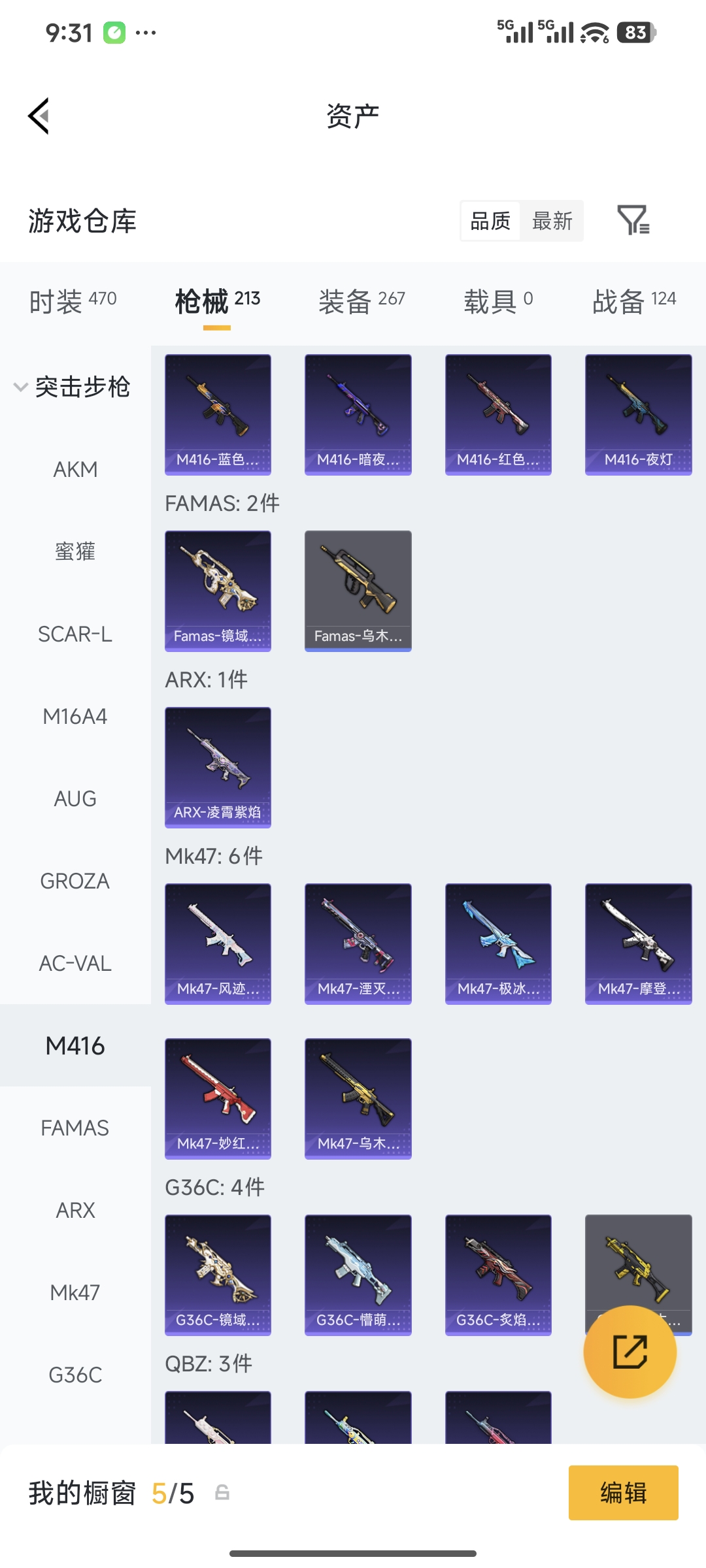Switch to the 装备 tab
Image resolution: width=706 pixels, height=1568 pixels.
coord(361,301)
